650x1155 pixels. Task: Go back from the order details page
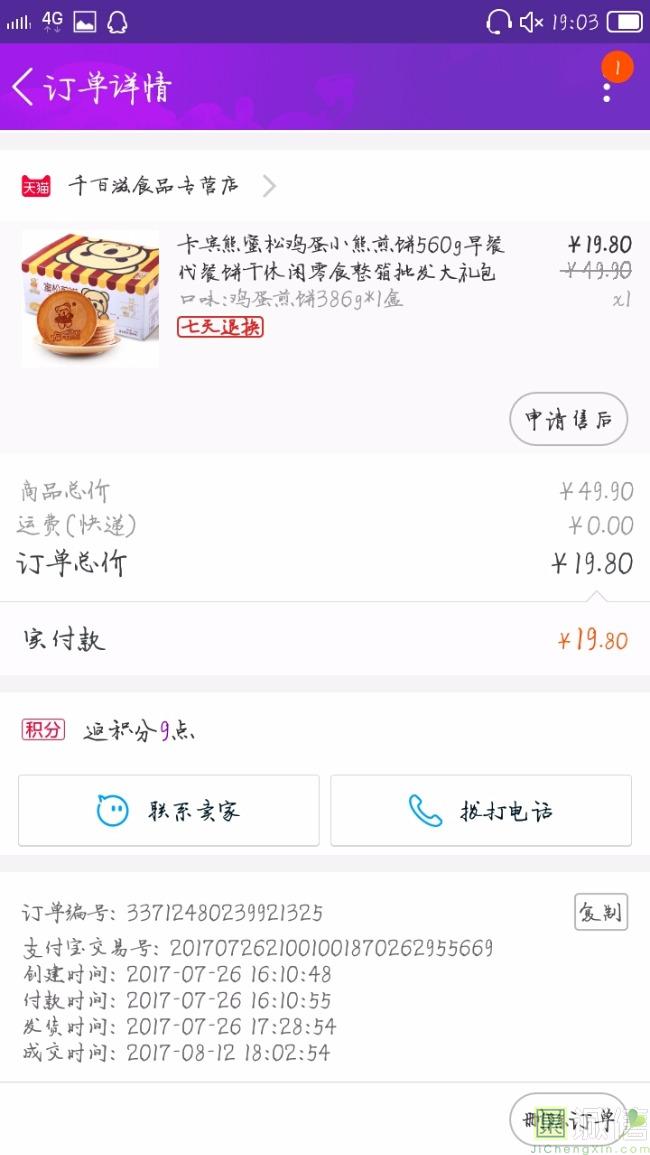[x=24, y=87]
